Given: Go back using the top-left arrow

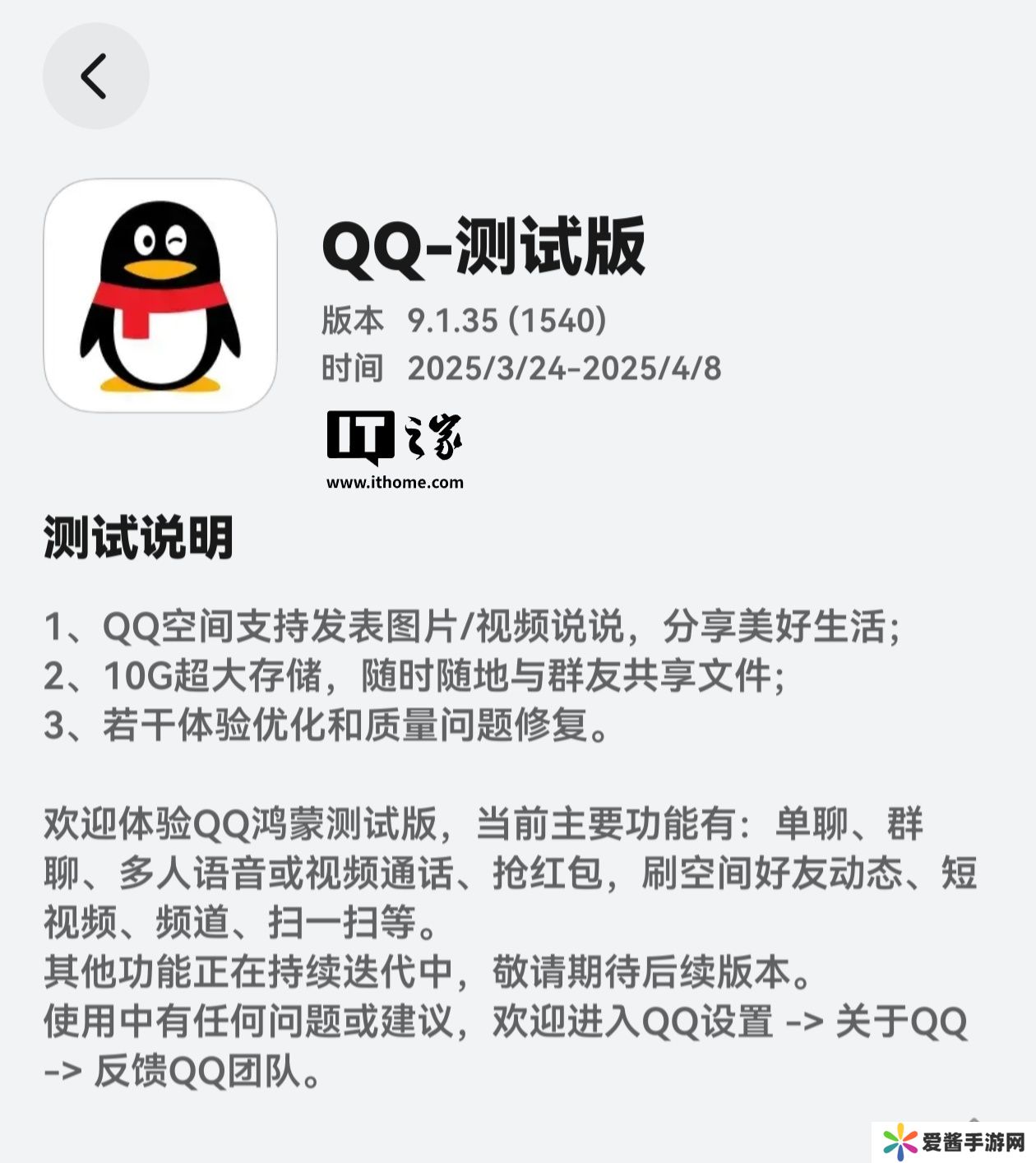Looking at the screenshot, I should tap(95, 76).
